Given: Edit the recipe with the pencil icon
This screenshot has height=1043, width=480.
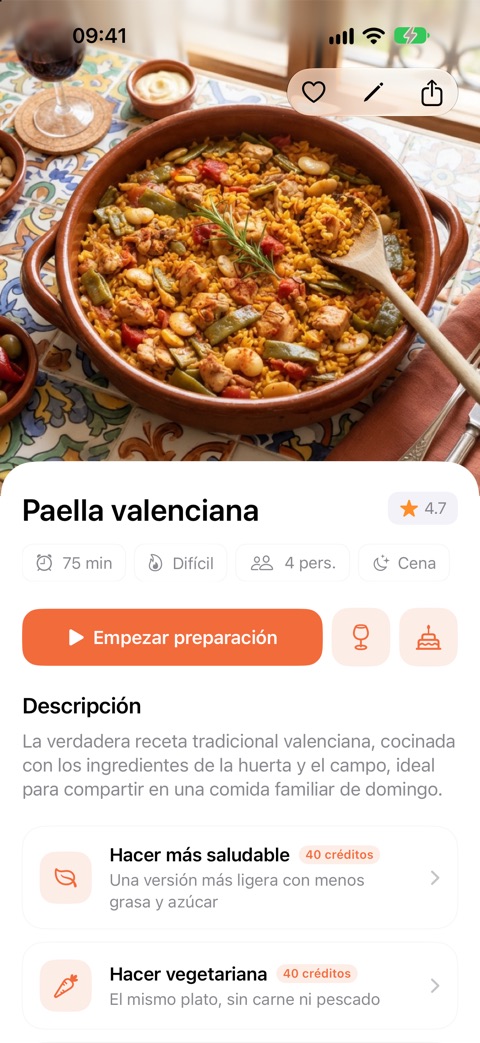Looking at the screenshot, I should pos(373,92).
